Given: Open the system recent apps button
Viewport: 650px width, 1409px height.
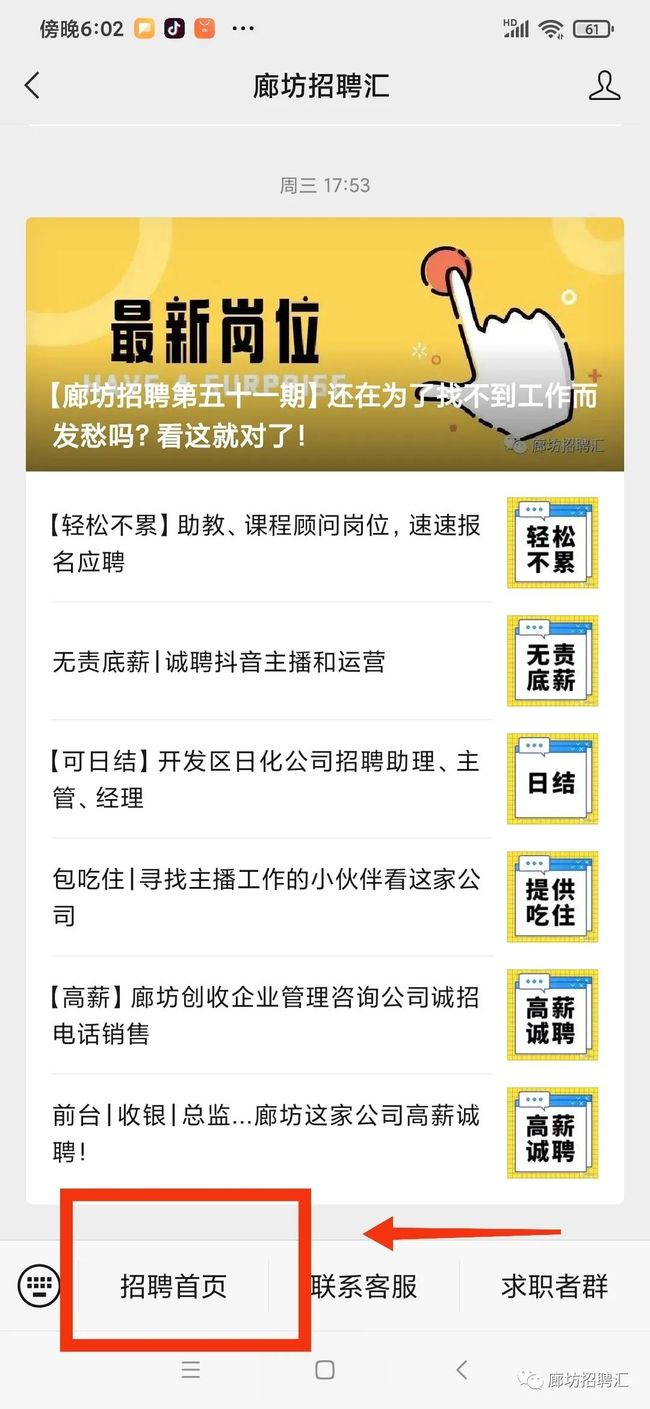Looking at the screenshot, I should point(191,1370).
